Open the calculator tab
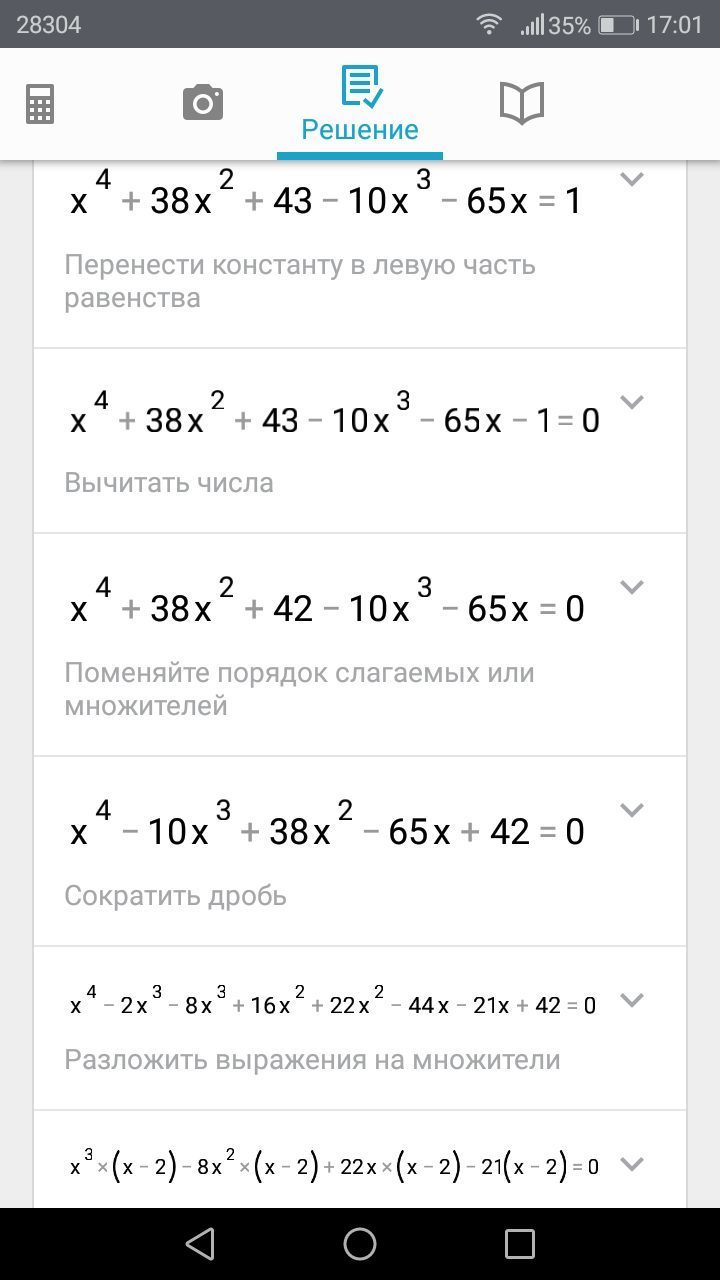The image size is (720, 1280). pyautogui.click(x=40, y=103)
